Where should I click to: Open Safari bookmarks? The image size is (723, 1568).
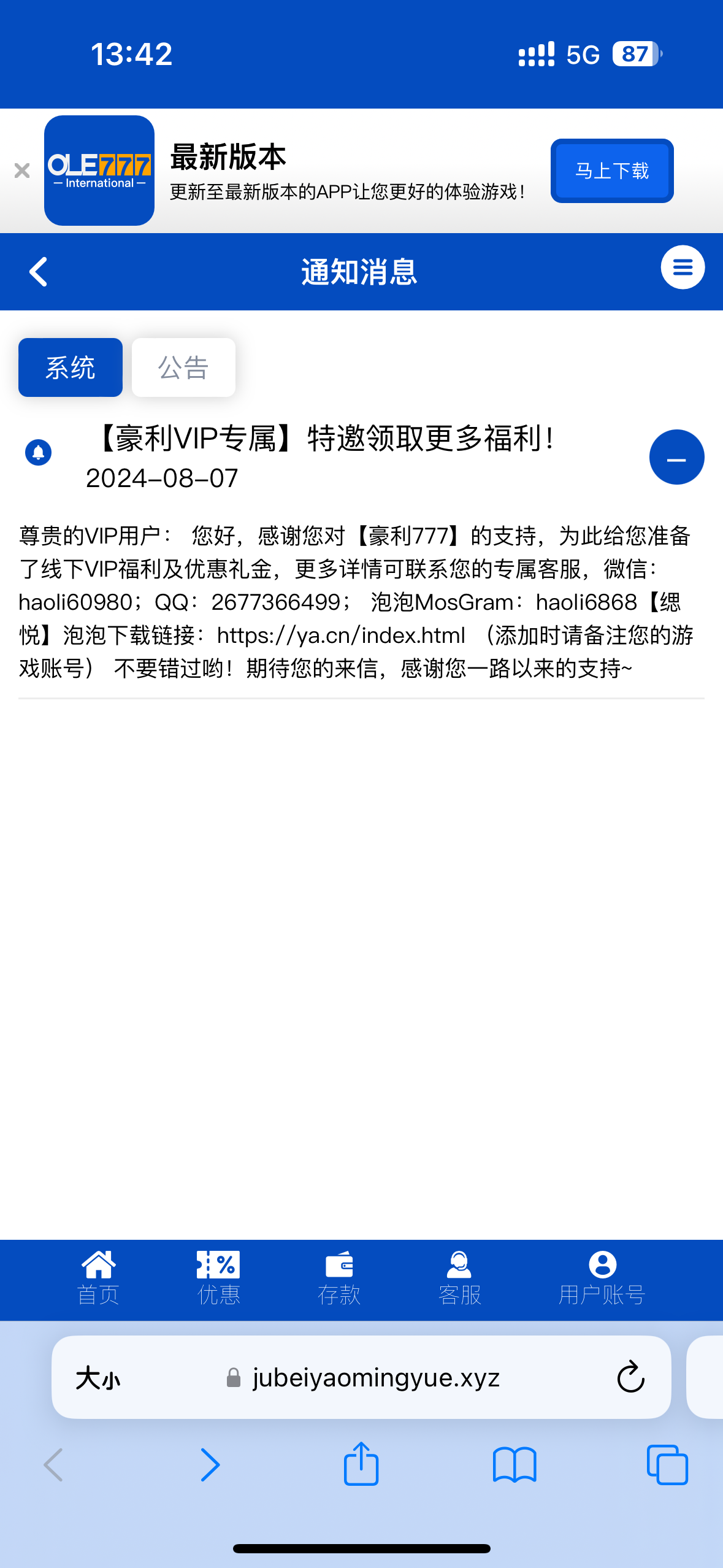[515, 1464]
